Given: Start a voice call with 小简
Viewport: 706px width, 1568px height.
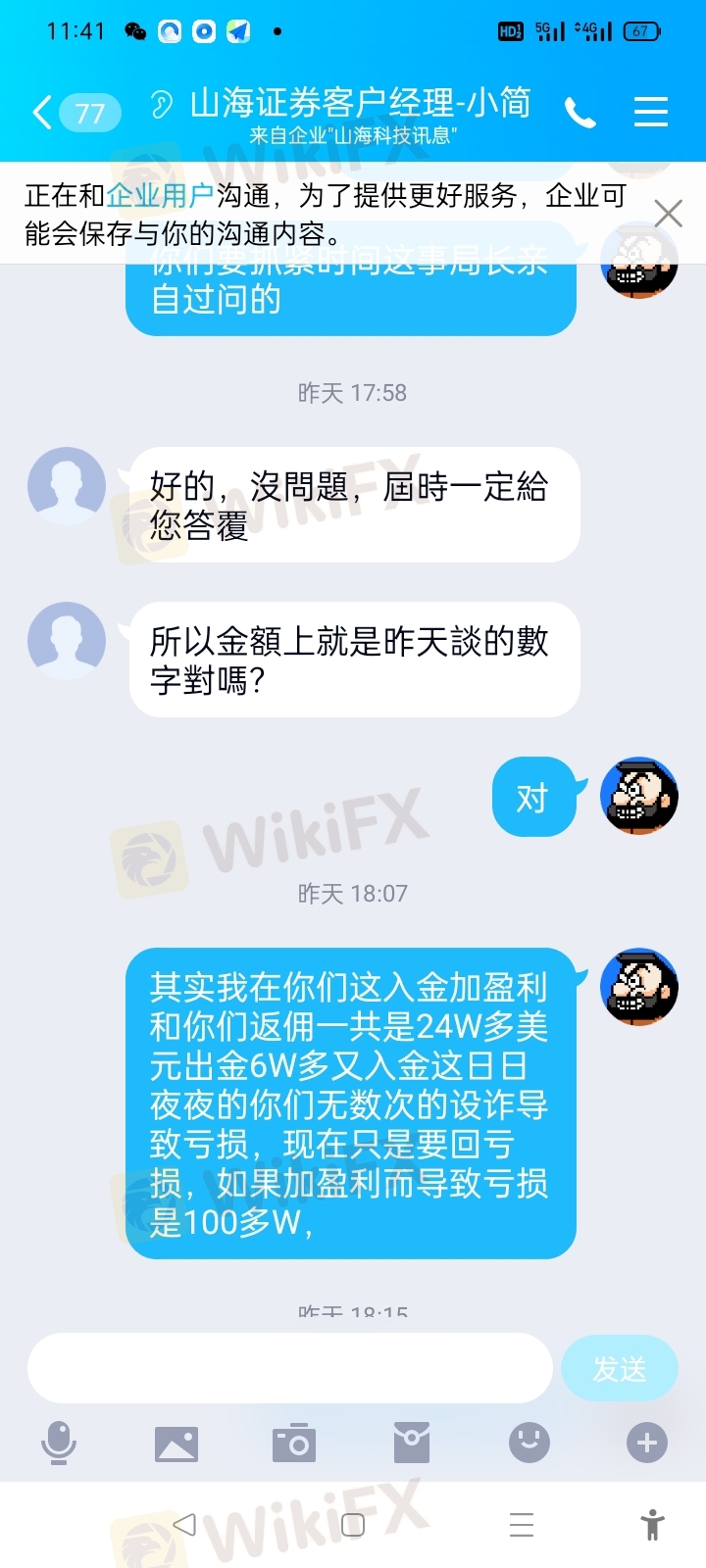Looking at the screenshot, I should coord(580,114).
